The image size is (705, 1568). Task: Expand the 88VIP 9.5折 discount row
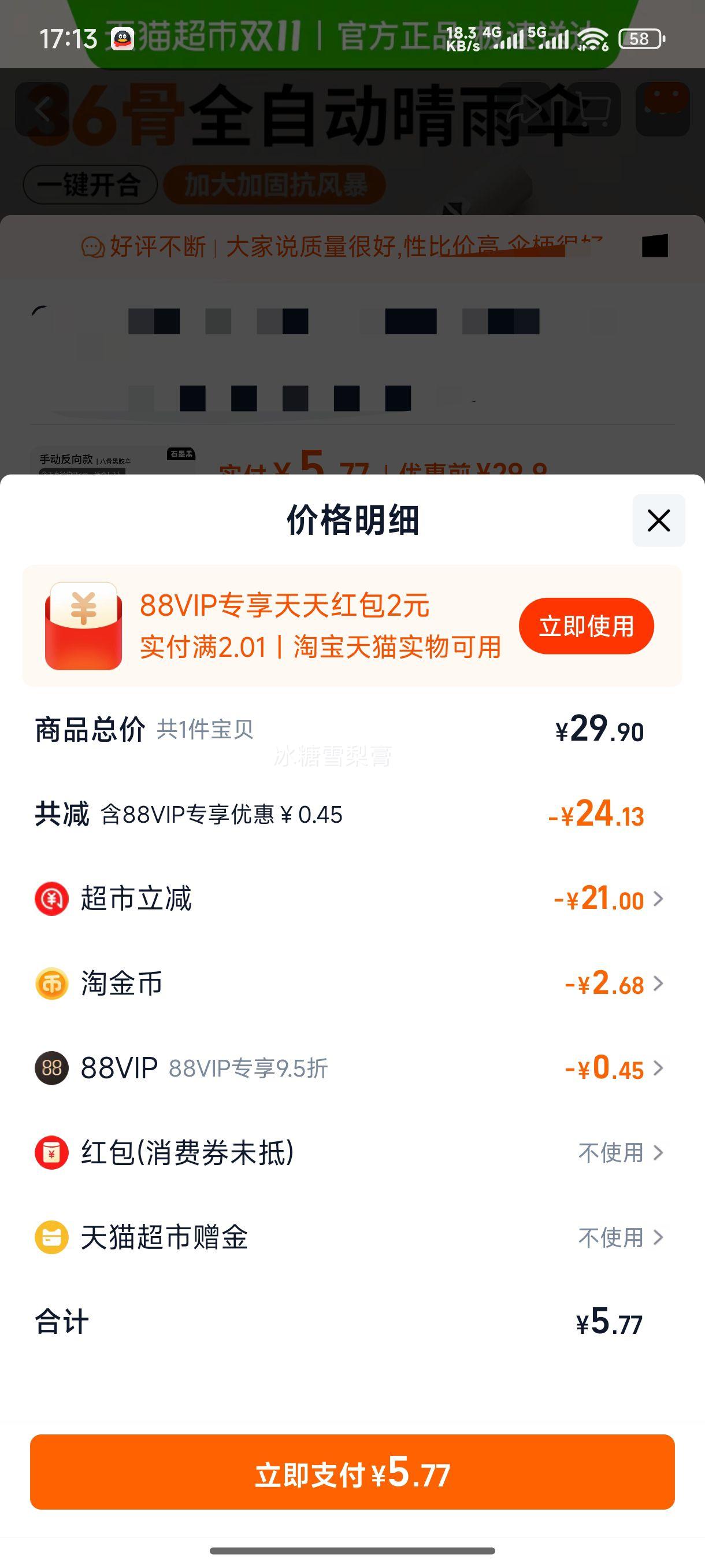pyautogui.click(x=614, y=1068)
